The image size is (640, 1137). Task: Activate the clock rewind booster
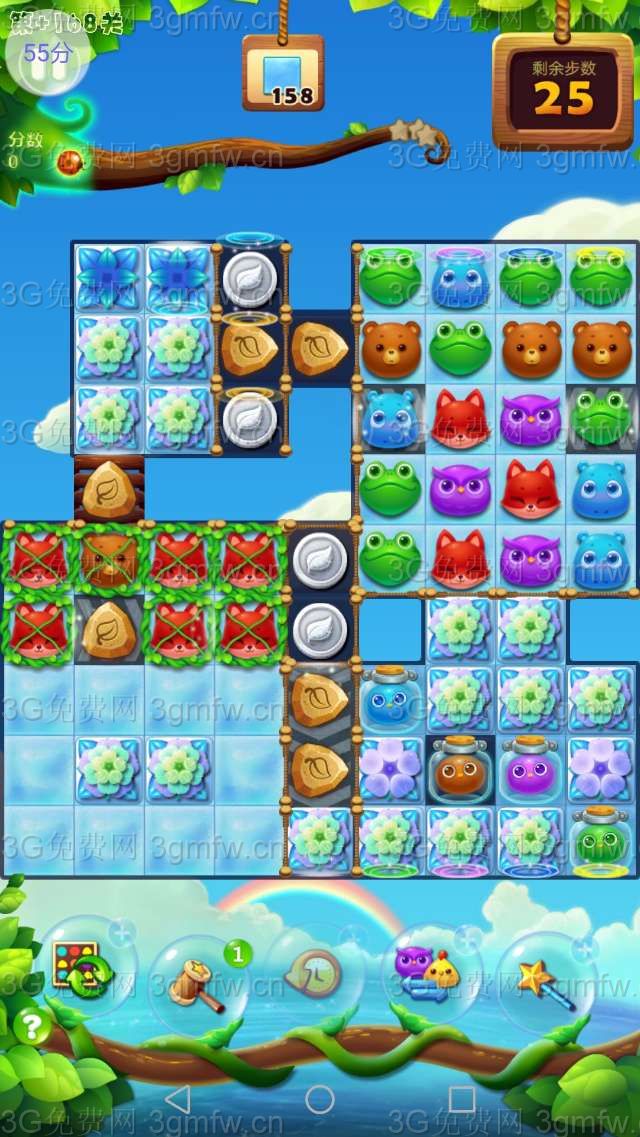pos(314,973)
